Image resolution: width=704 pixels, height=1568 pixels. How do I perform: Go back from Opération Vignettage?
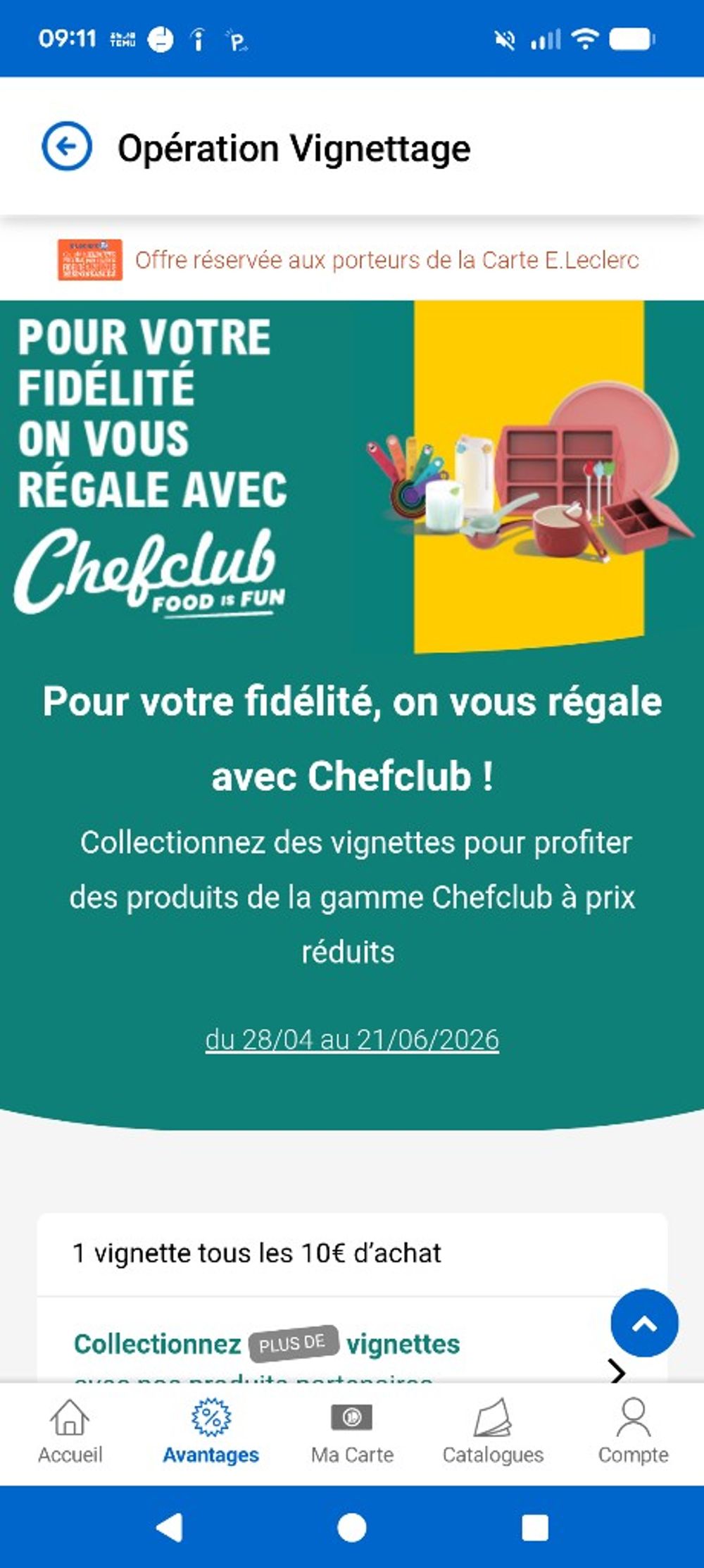pyautogui.click(x=67, y=147)
